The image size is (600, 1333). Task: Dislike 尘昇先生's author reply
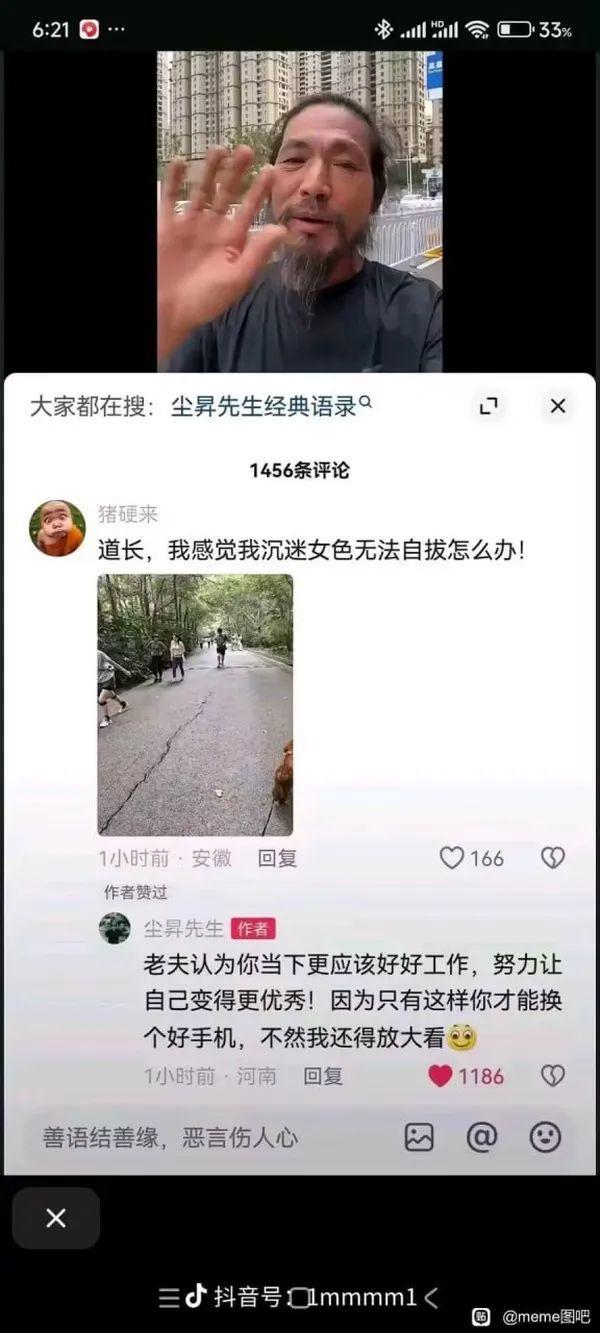(552, 1076)
